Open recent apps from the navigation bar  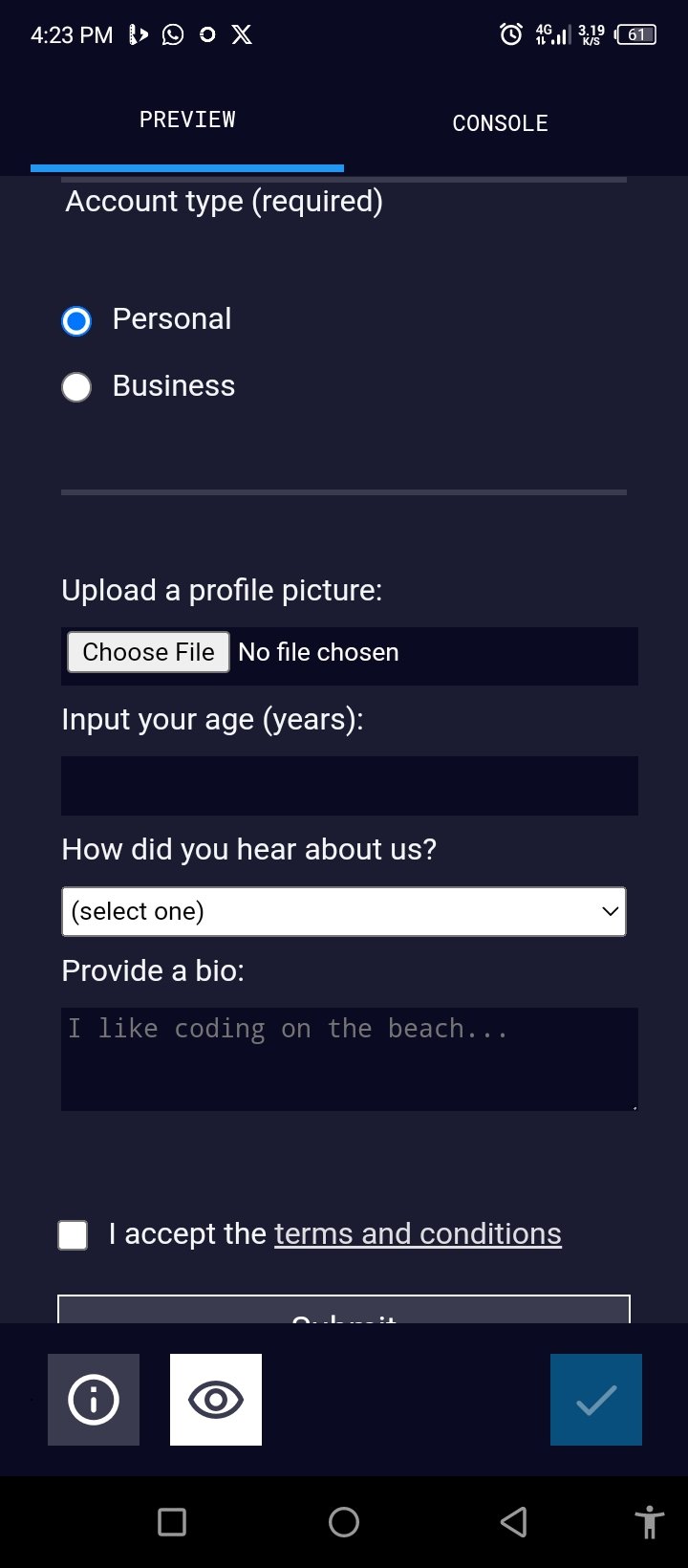pyautogui.click(x=172, y=1522)
